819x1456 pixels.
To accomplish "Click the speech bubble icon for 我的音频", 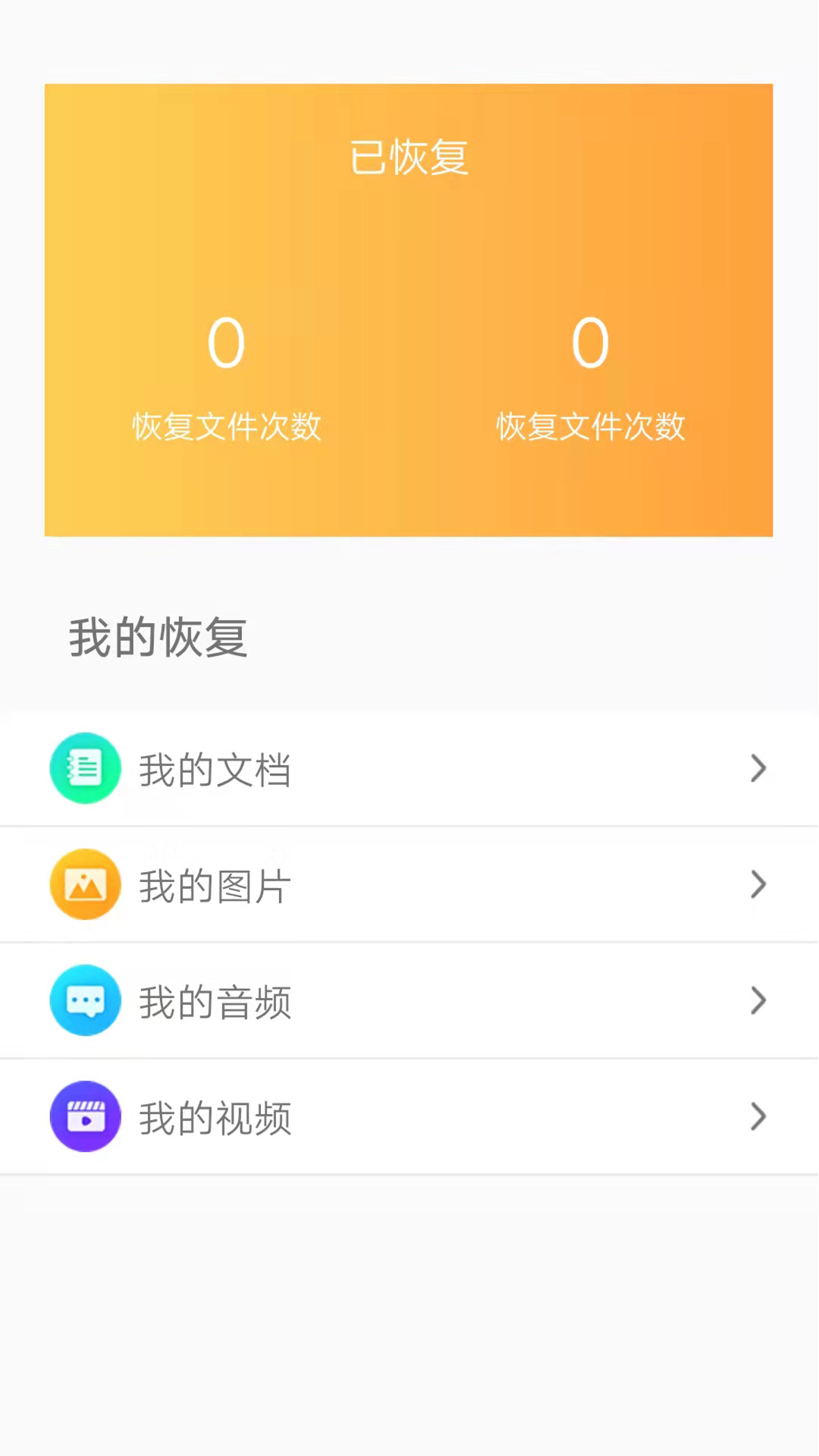I will coord(85,1000).
